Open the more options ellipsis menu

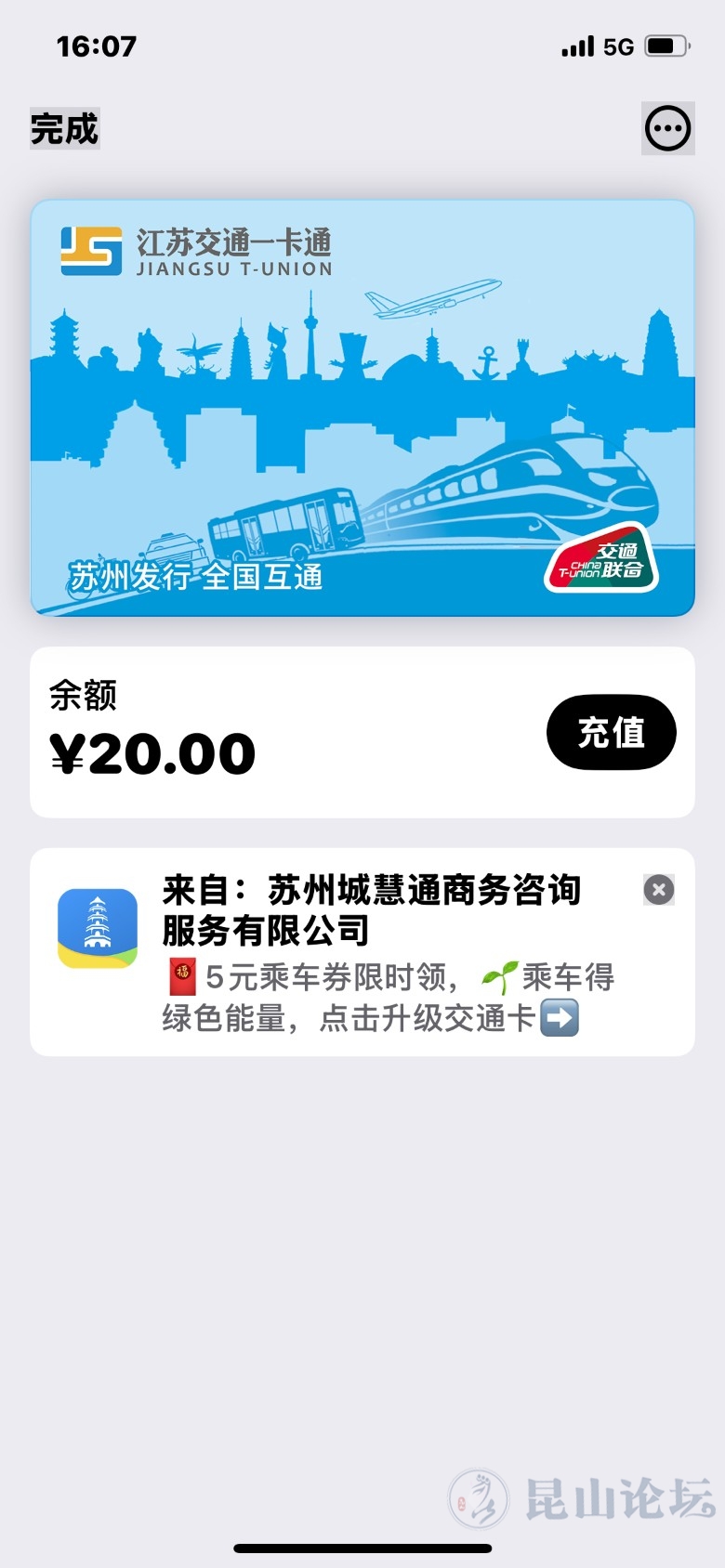667,129
